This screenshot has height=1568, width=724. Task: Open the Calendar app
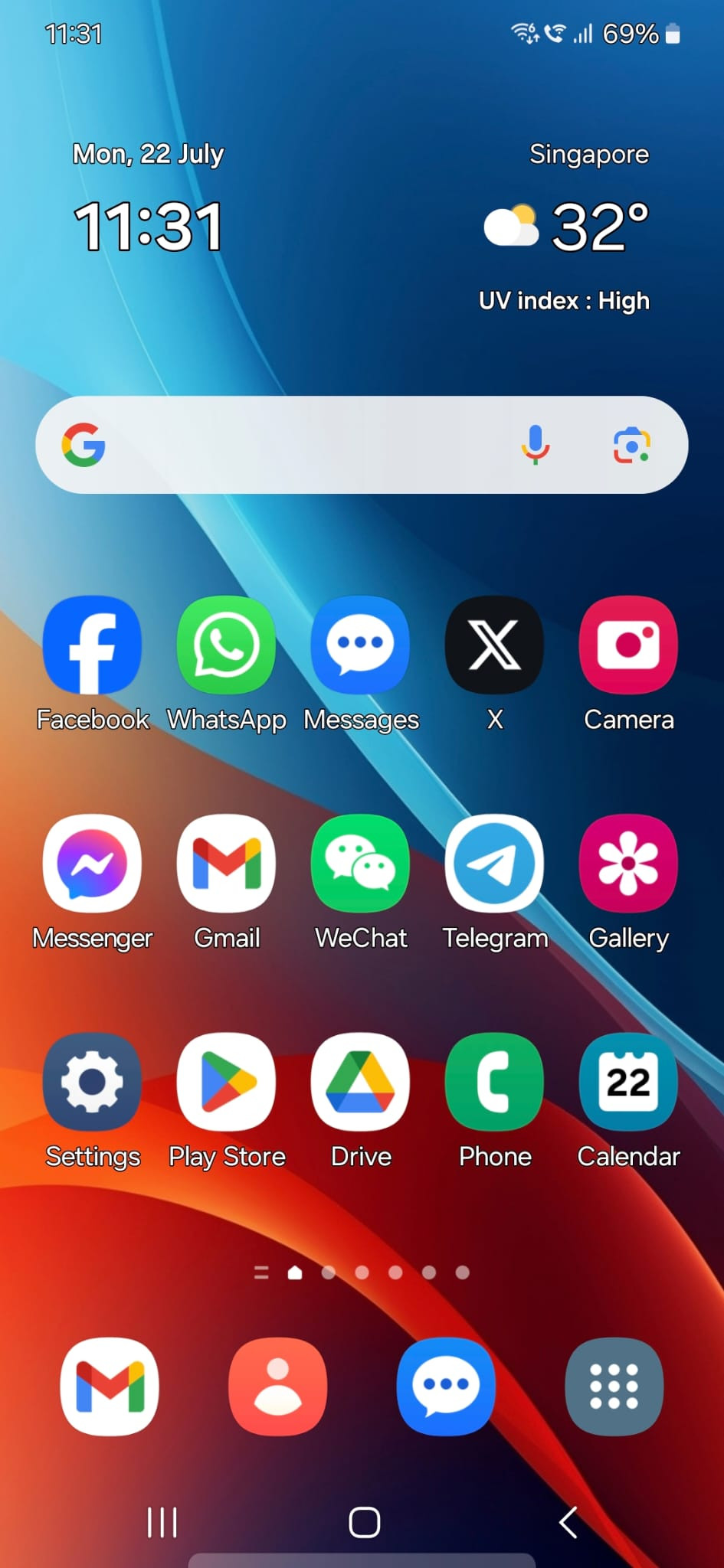(628, 1081)
